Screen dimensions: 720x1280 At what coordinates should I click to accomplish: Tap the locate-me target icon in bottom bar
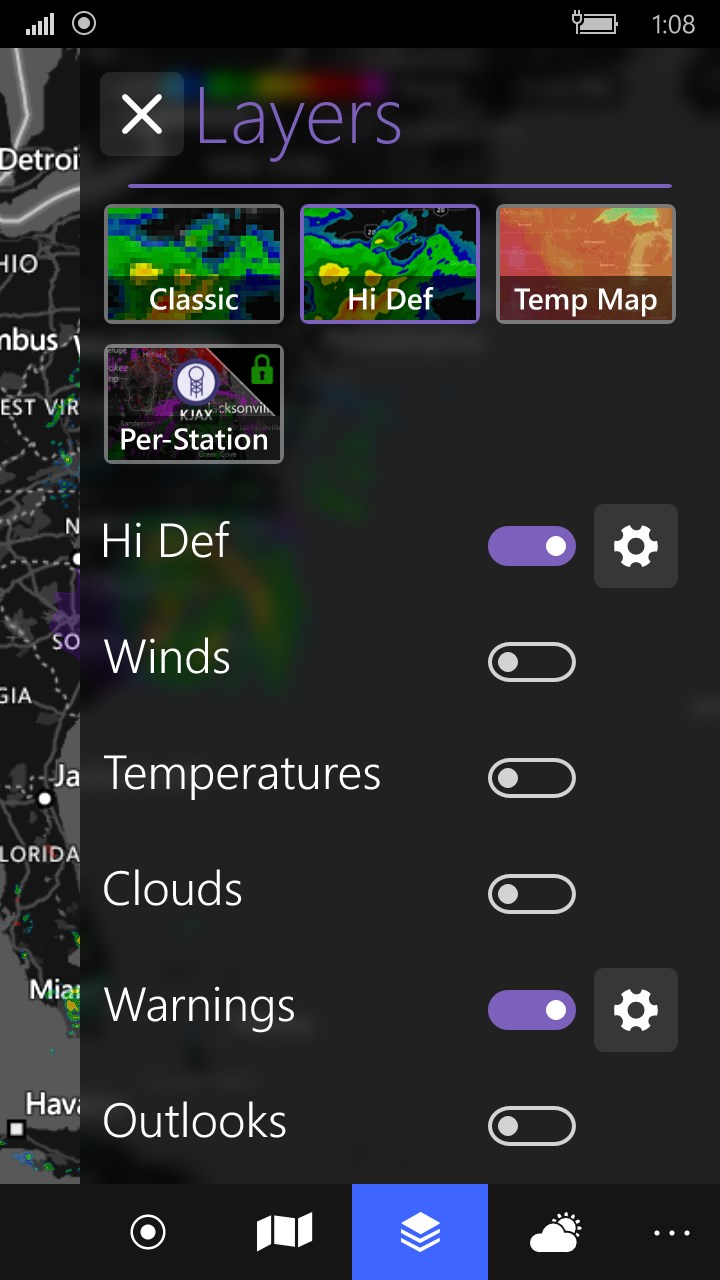148,1232
